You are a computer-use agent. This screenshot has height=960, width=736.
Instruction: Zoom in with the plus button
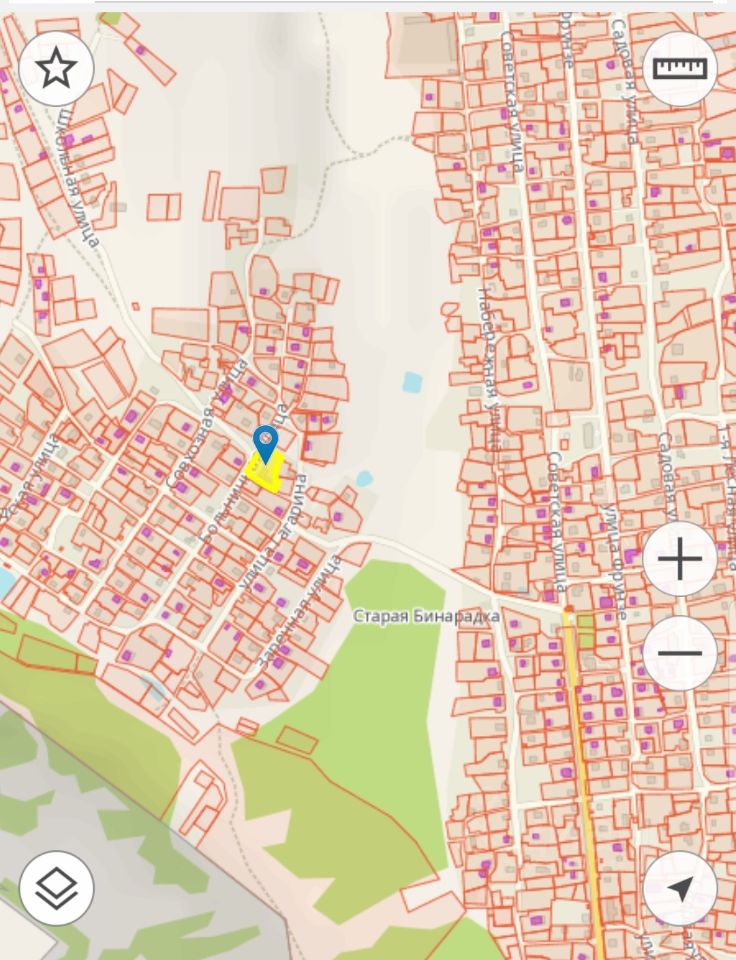pyautogui.click(x=680, y=558)
